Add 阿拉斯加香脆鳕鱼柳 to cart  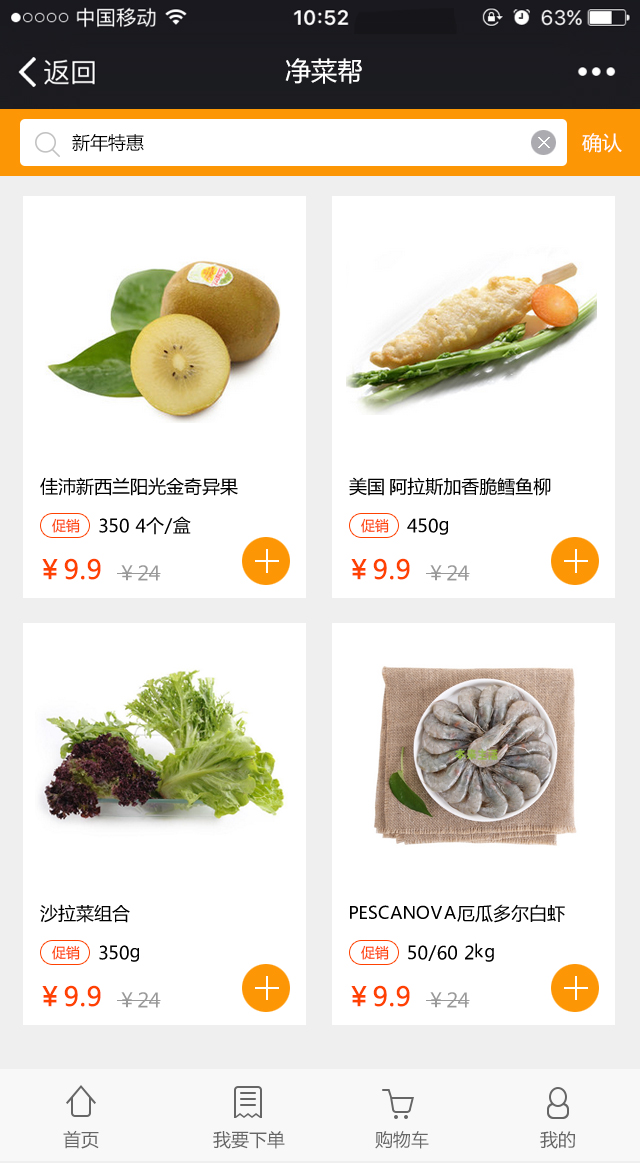click(x=575, y=561)
